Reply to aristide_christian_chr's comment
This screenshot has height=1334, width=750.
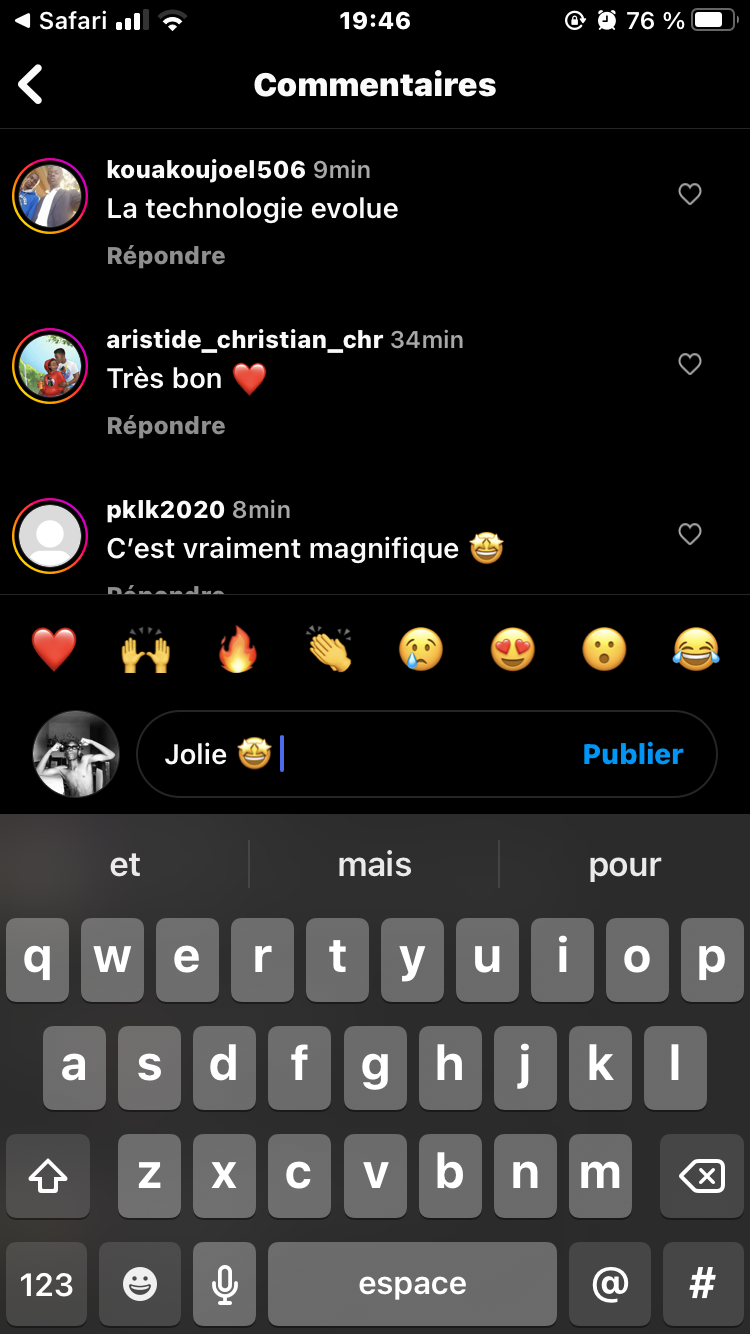(166, 426)
